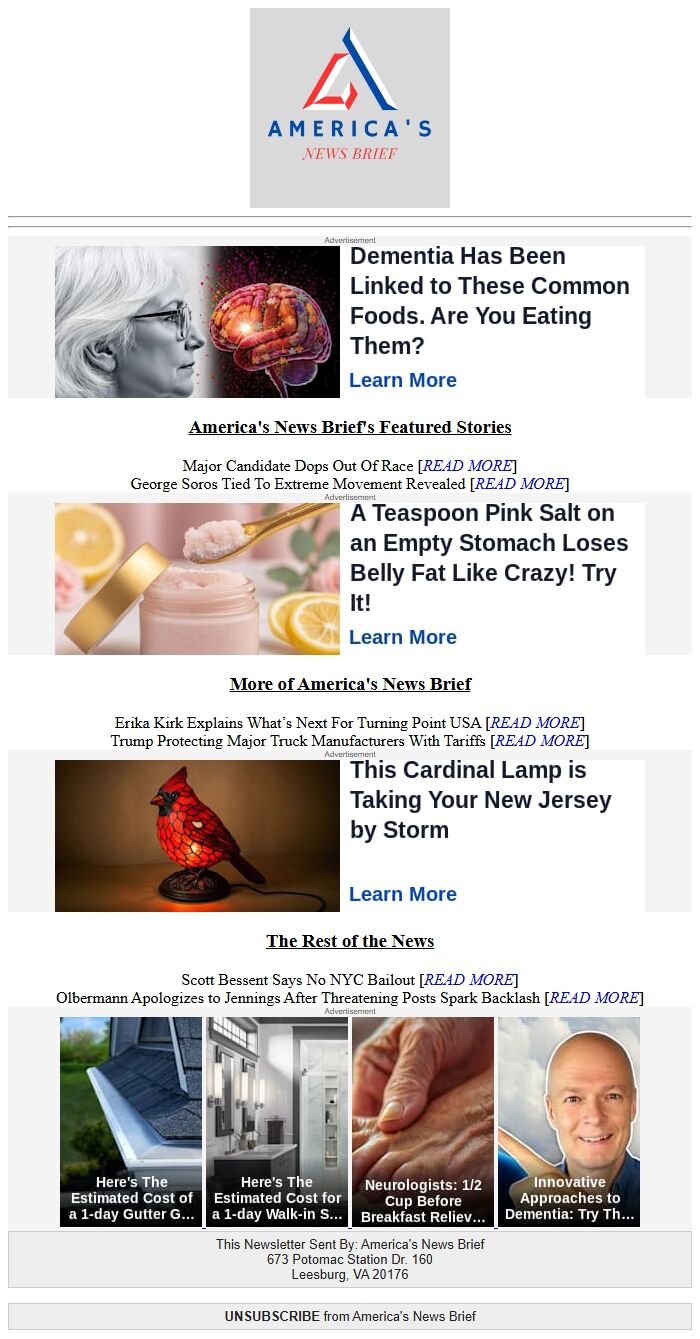Read more on Trump truck tariffs story
Screen dimensions: 700x1339
point(542,741)
